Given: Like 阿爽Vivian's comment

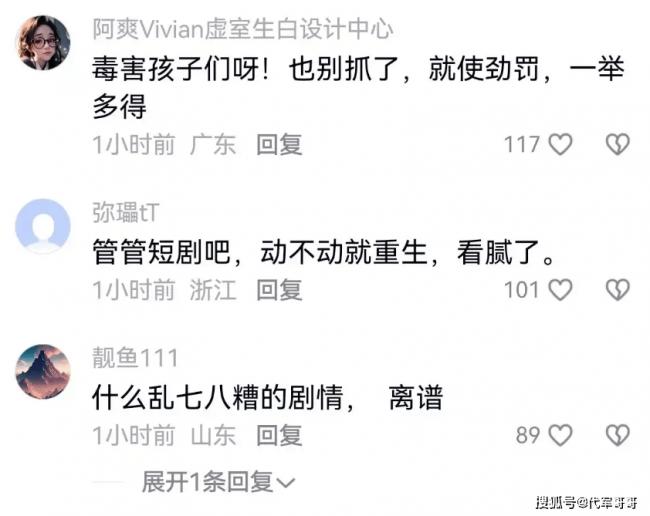Looking at the screenshot, I should click(x=561, y=145).
